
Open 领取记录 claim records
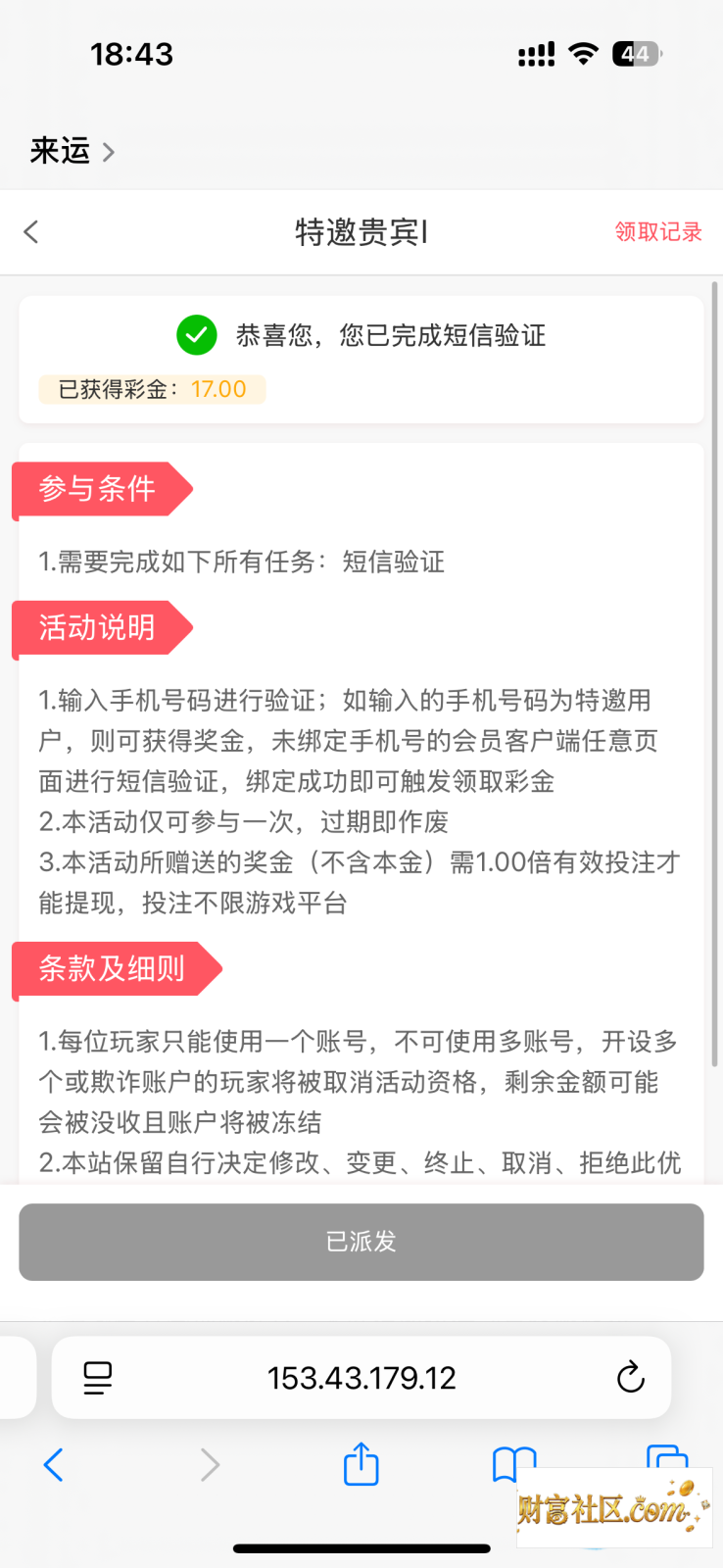(x=658, y=232)
